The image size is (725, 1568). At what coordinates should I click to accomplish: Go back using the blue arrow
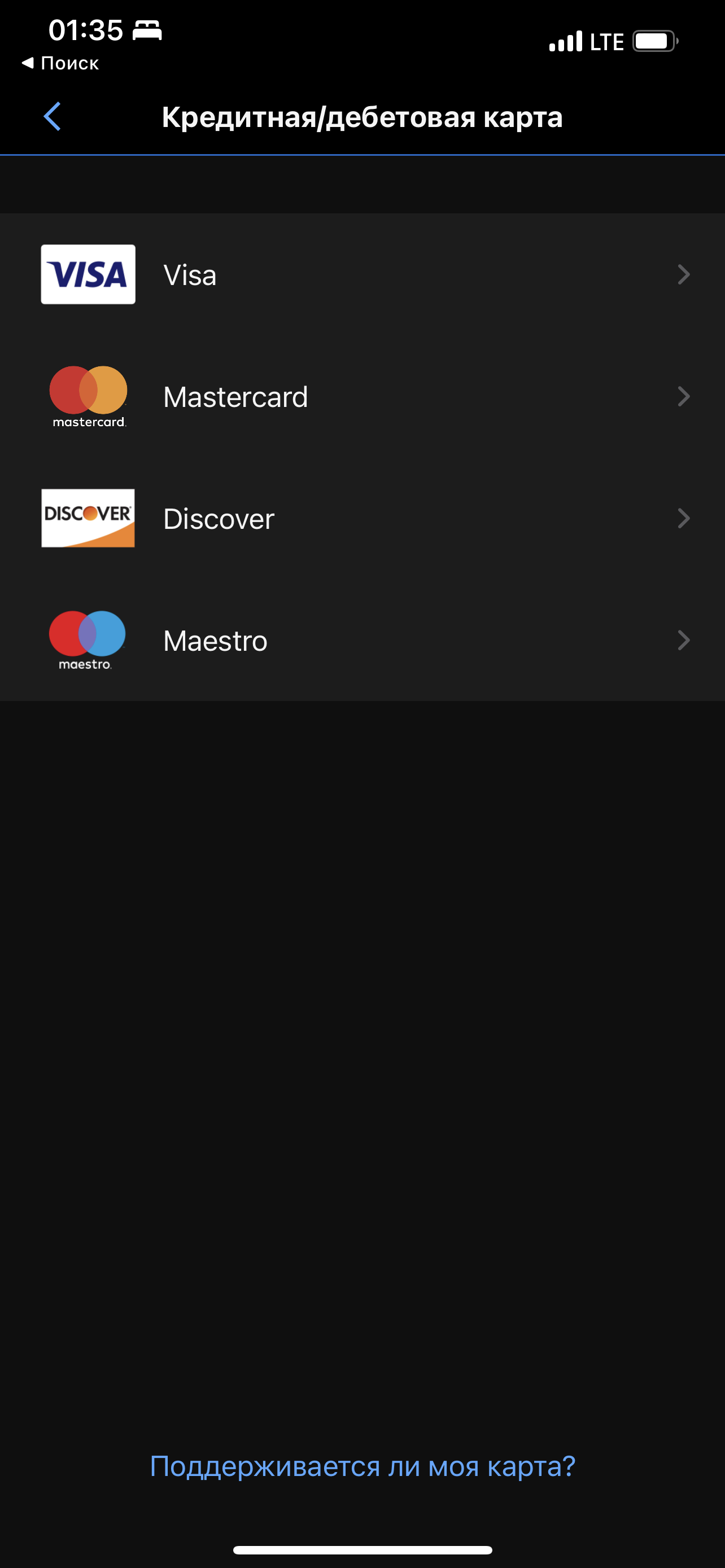pyautogui.click(x=53, y=116)
